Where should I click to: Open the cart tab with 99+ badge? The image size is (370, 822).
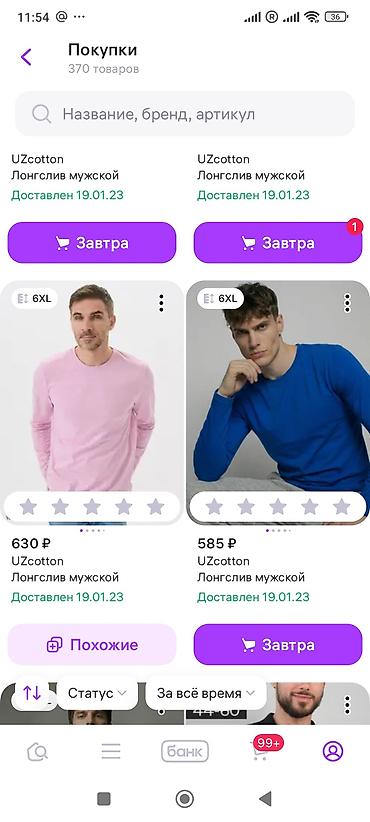260,751
